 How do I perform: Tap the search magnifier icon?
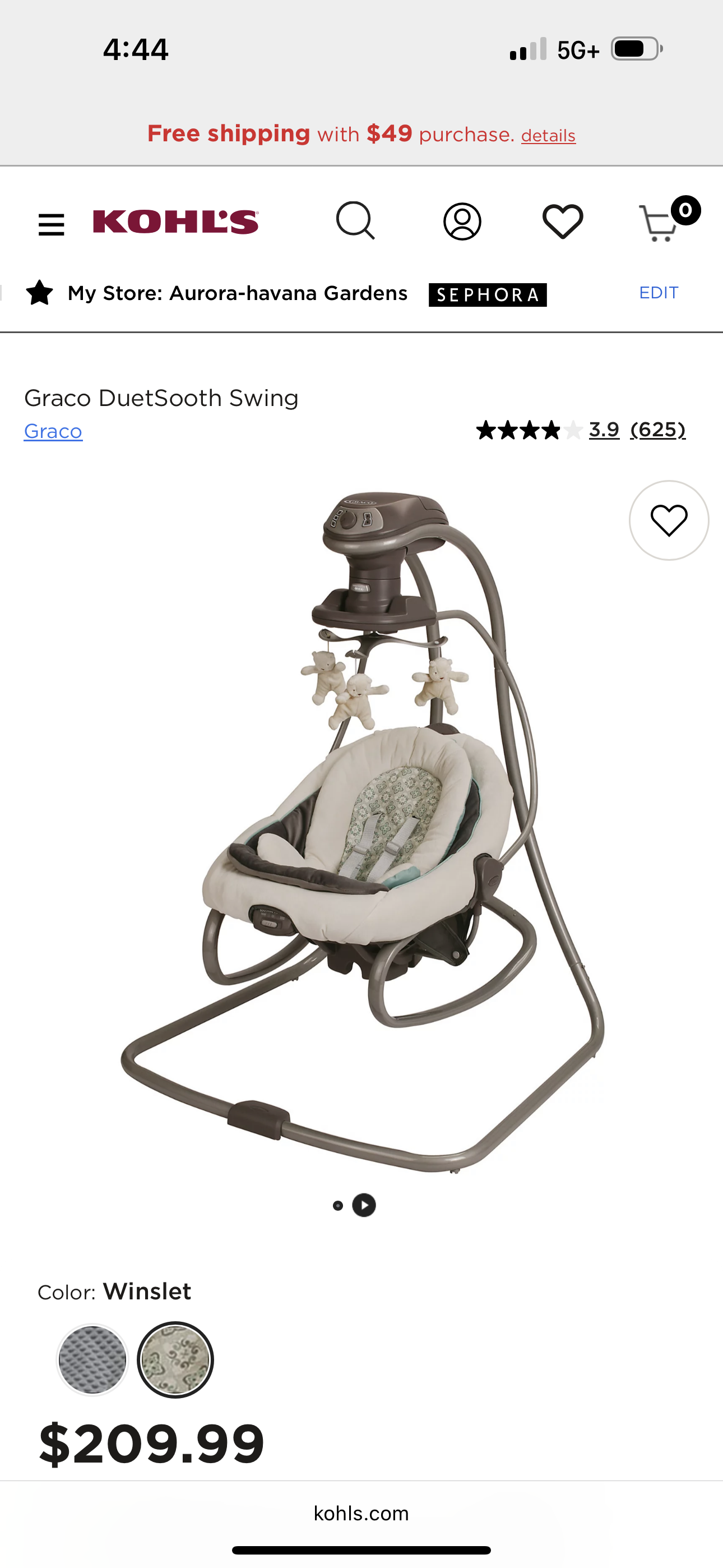pos(356,221)
